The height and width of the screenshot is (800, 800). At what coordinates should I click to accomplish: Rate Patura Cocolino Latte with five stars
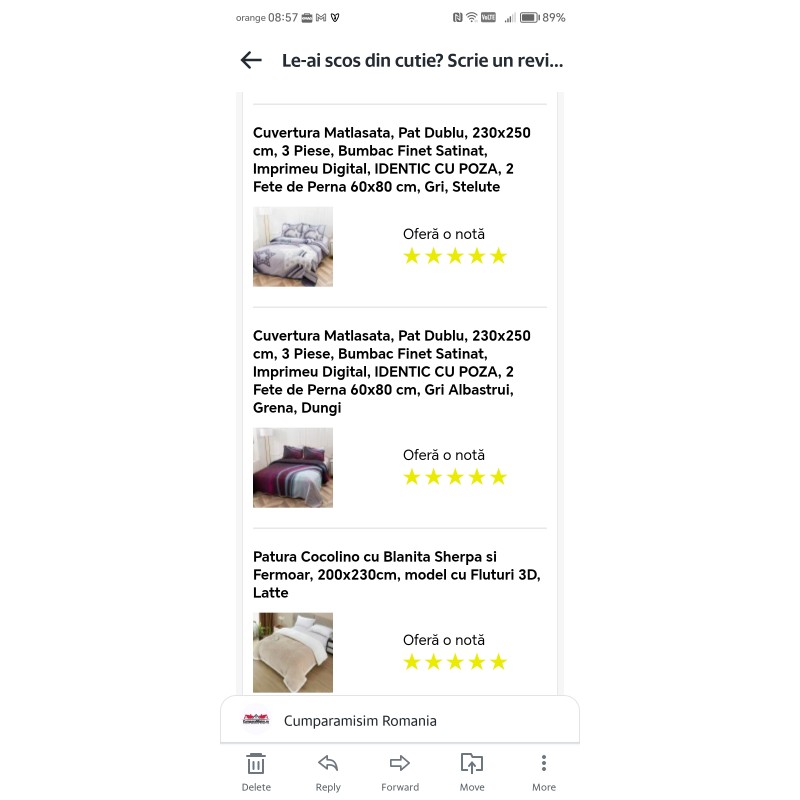[498, 663]
